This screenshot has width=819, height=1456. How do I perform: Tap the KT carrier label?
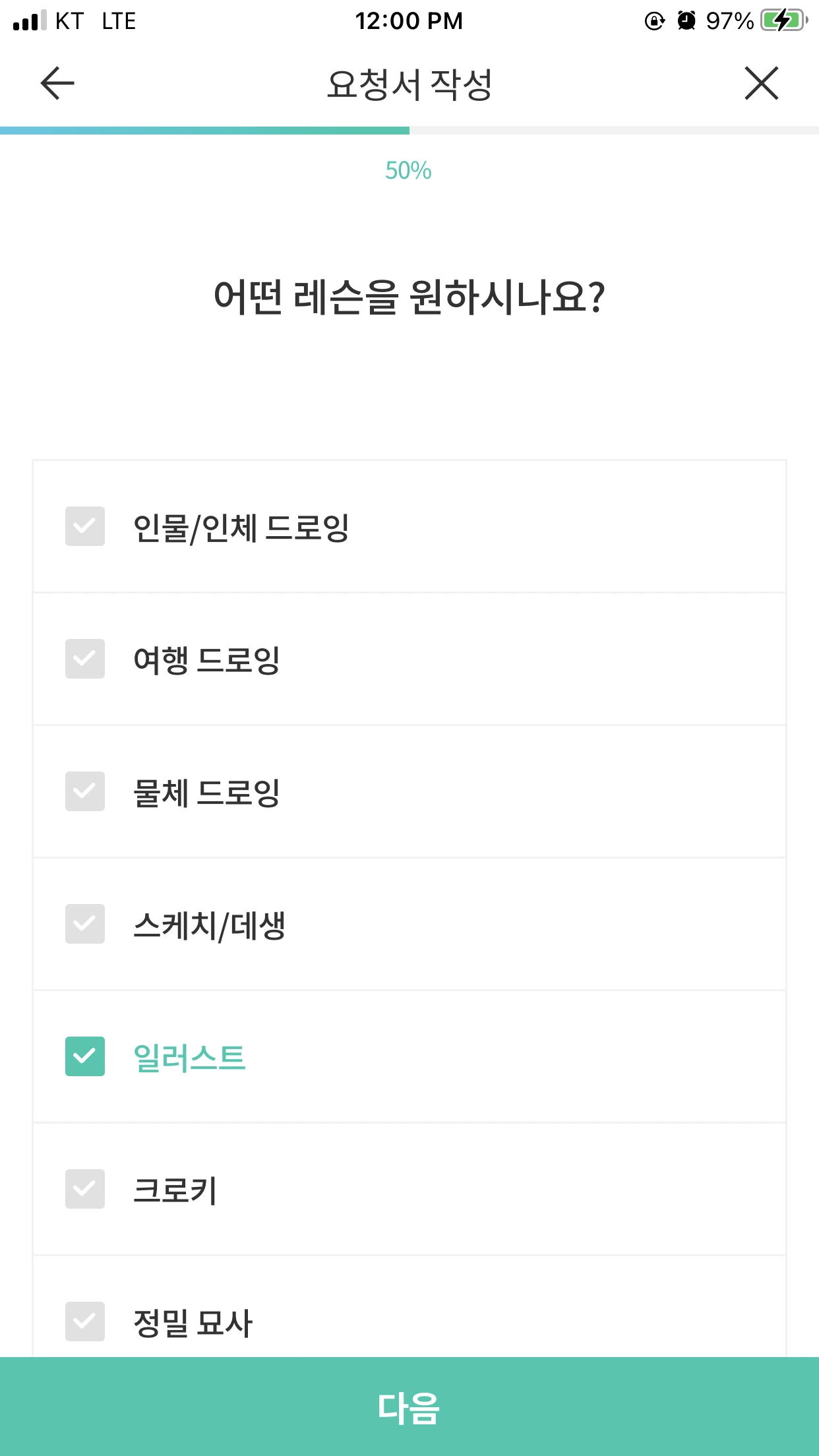point(69,20)
